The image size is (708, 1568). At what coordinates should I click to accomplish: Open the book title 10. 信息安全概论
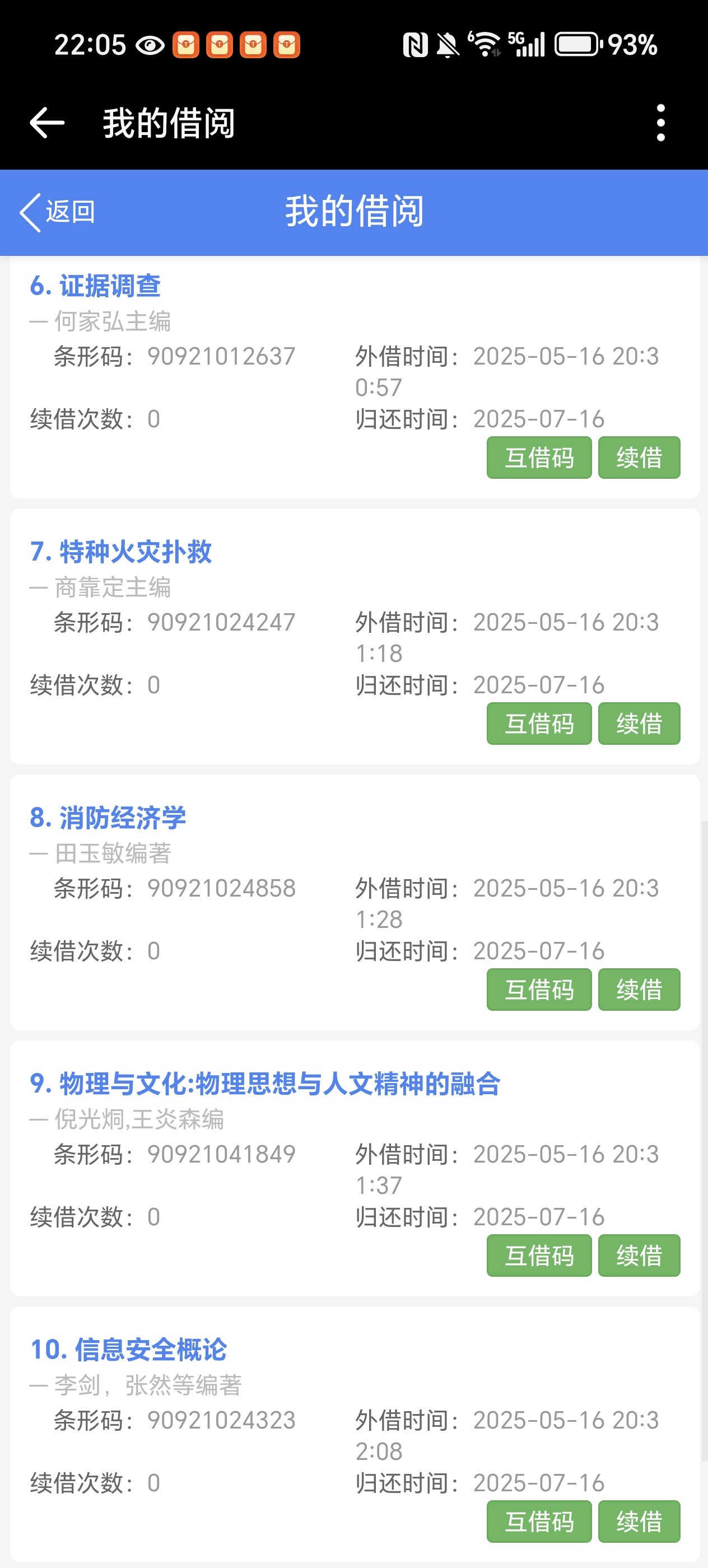click(x=128, y=1350)
